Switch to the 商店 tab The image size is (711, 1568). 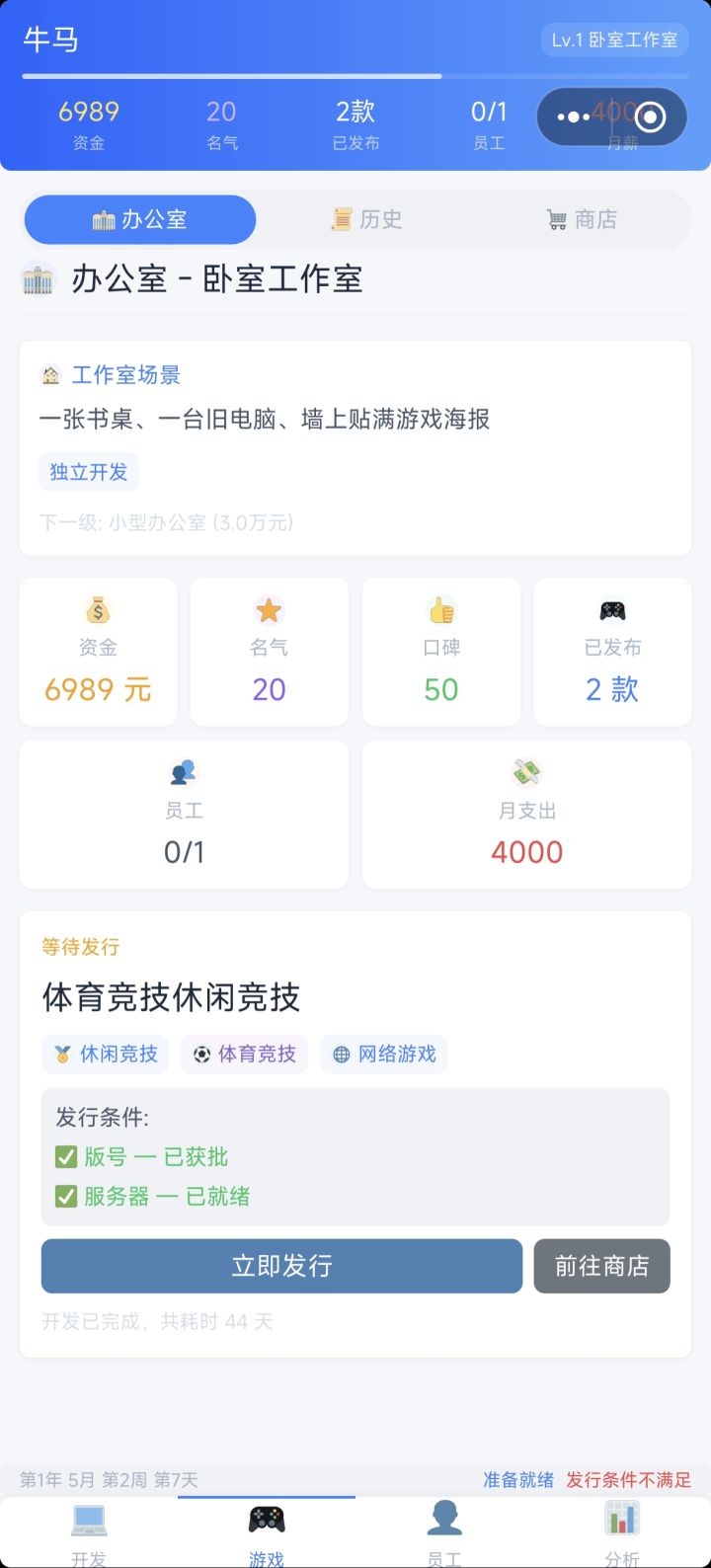[582, 219]
